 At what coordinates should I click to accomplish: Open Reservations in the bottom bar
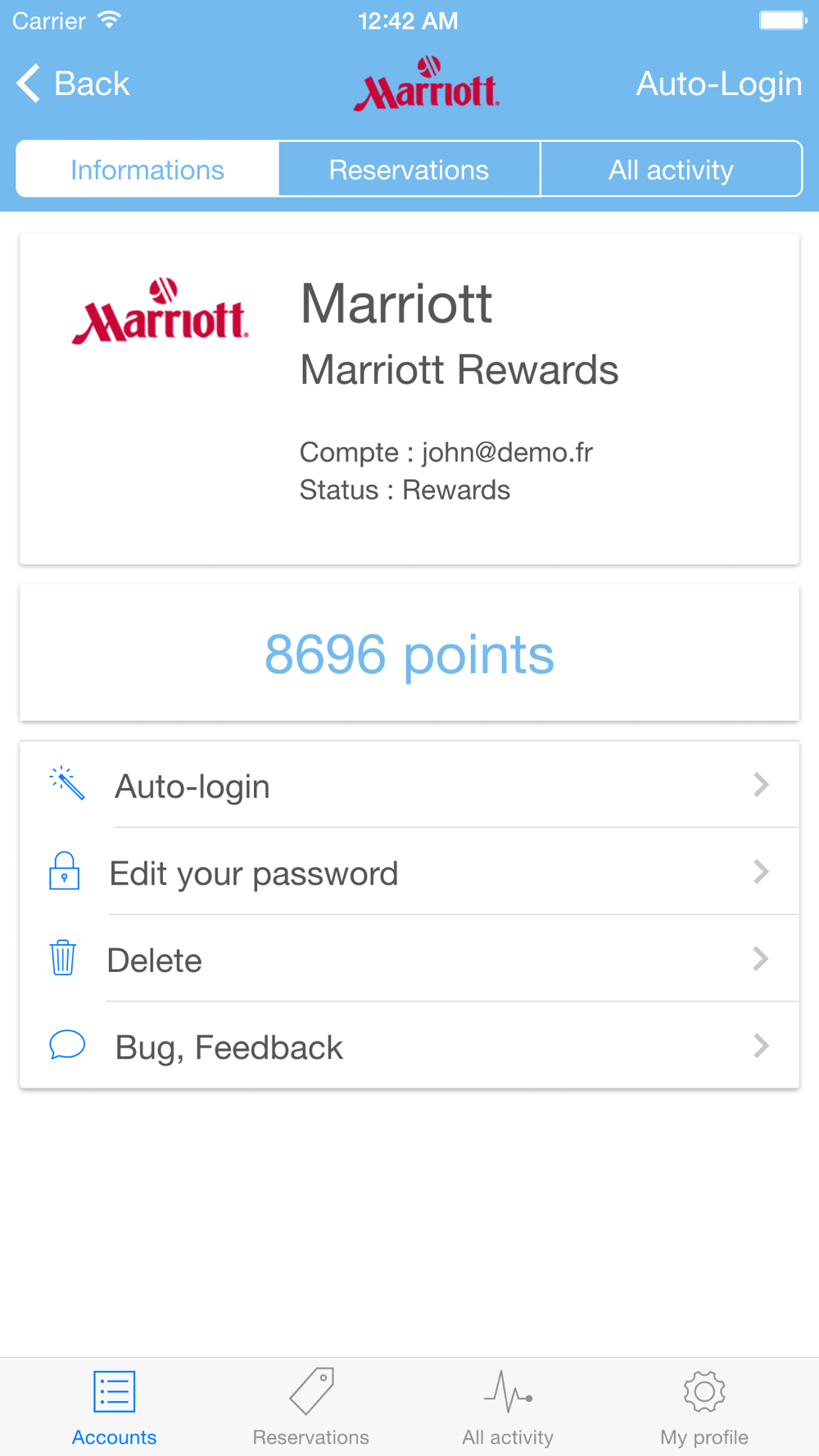311,1408
